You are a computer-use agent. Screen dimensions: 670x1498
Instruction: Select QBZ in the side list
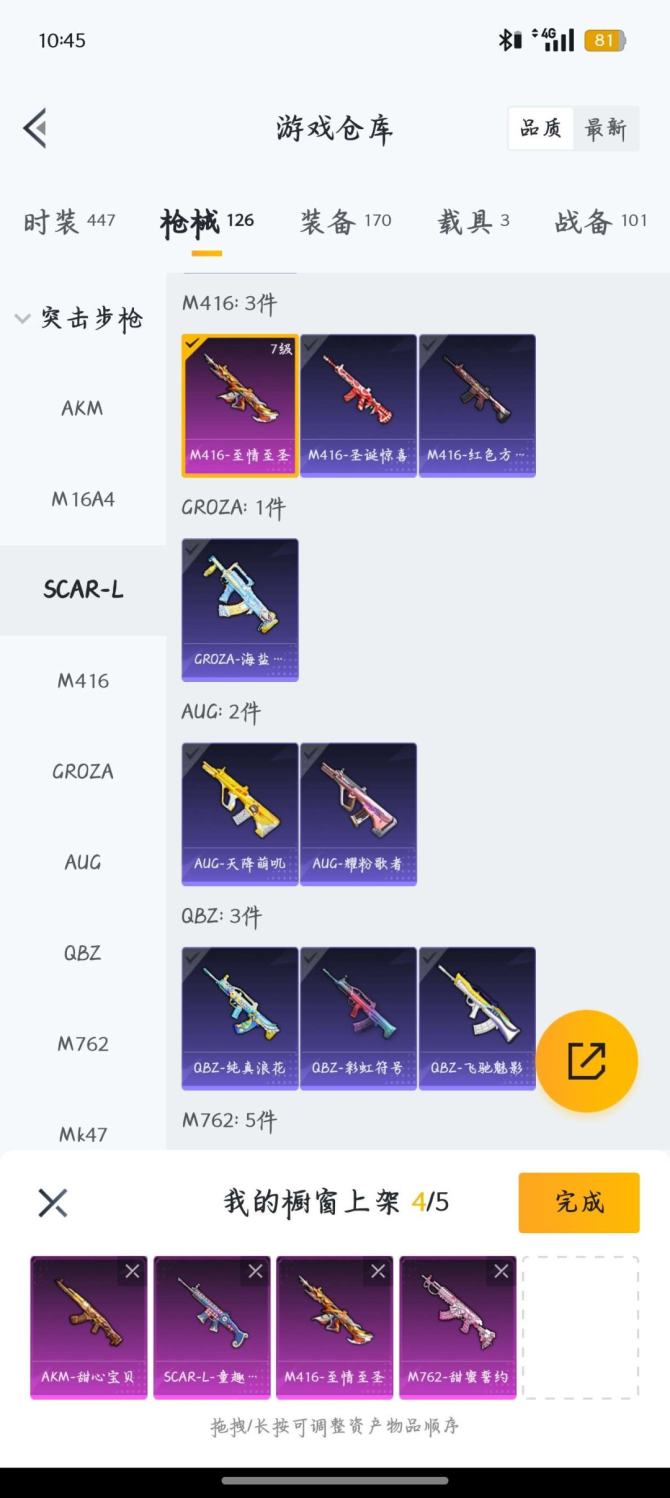[x=82, y=953]
